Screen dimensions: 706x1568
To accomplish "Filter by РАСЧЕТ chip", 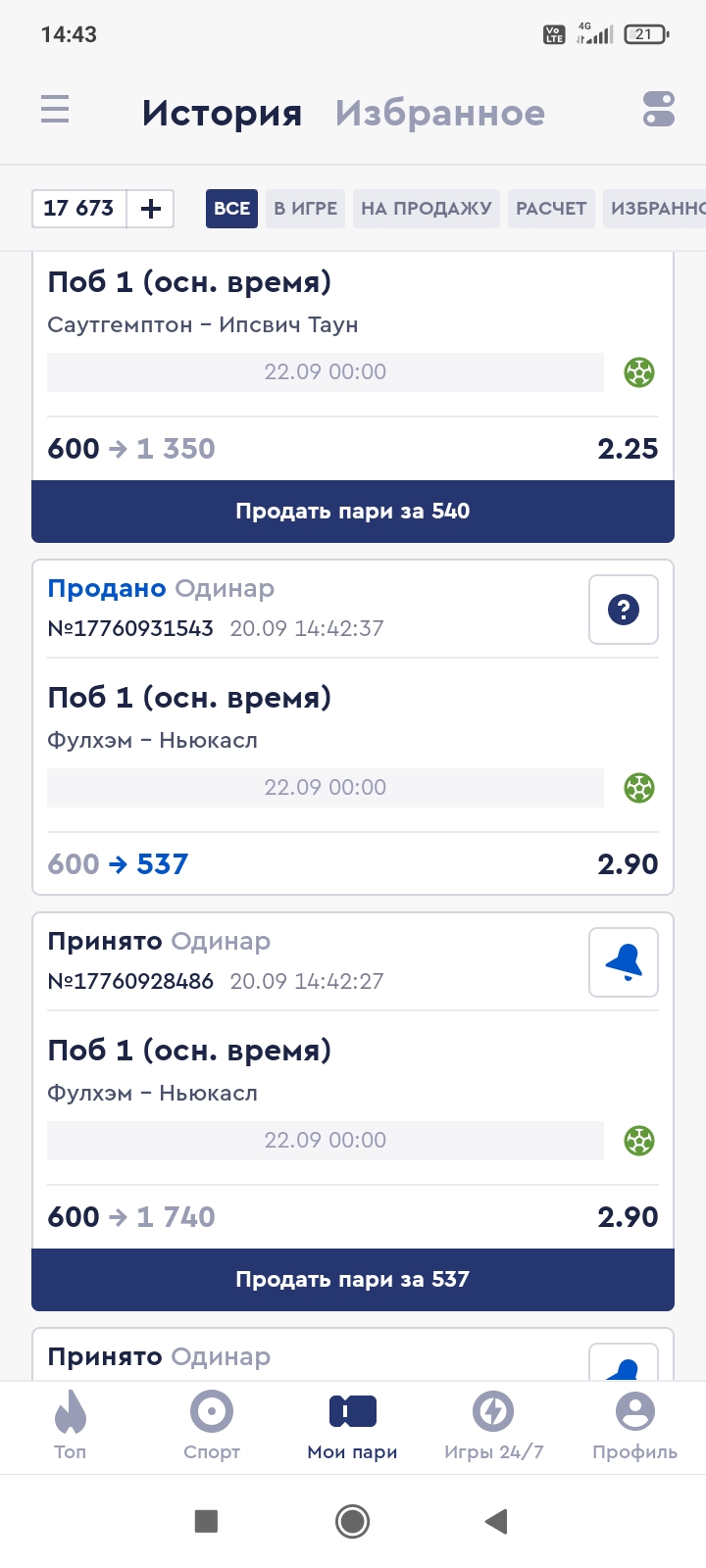I will [x=551, y=209].
